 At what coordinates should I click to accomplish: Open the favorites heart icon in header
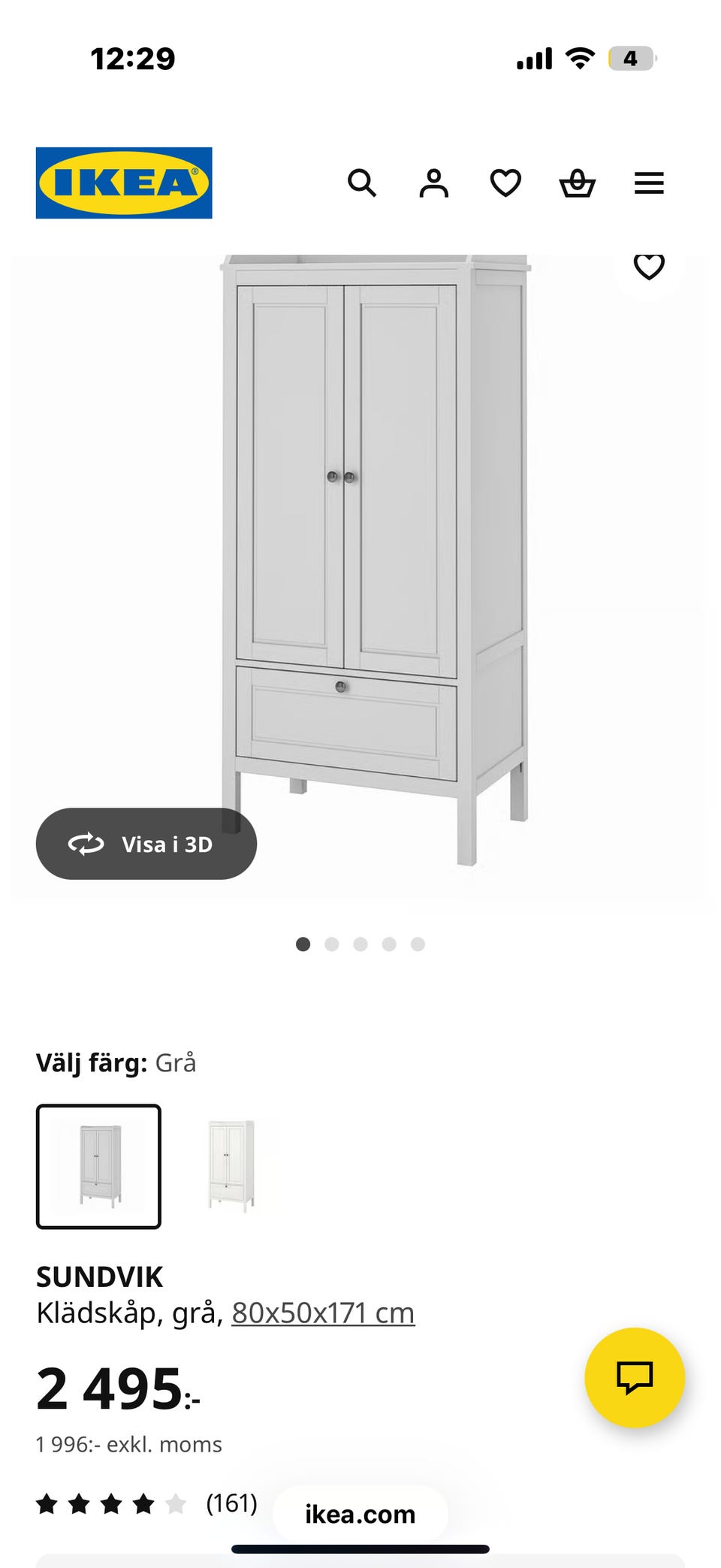tap(505, 183)
